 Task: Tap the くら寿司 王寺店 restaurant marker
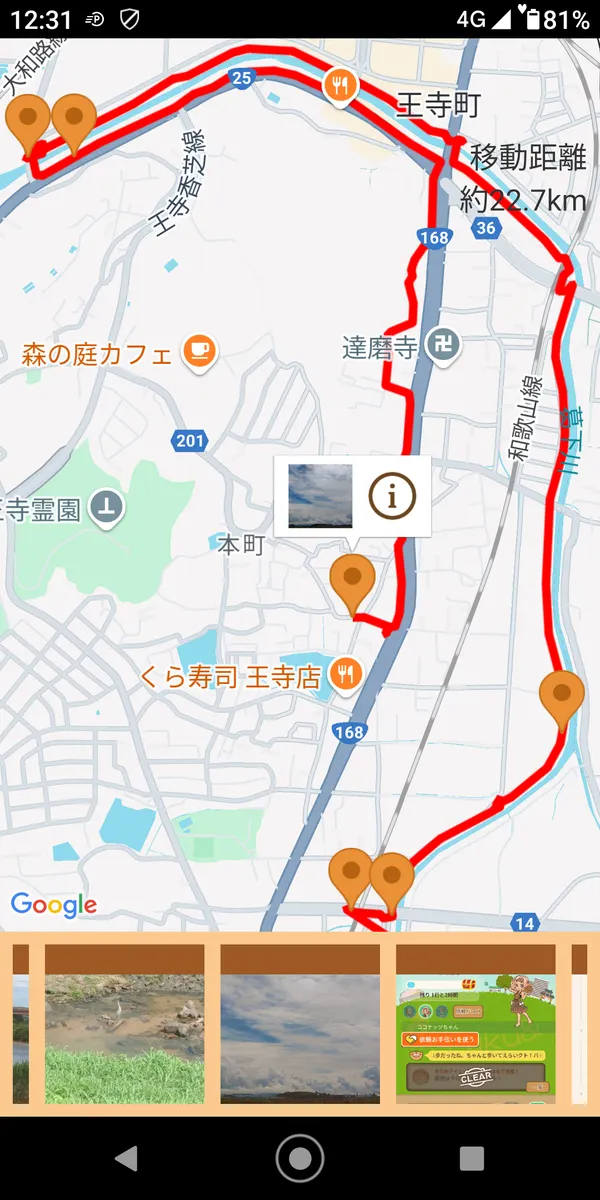click(346, 675)
